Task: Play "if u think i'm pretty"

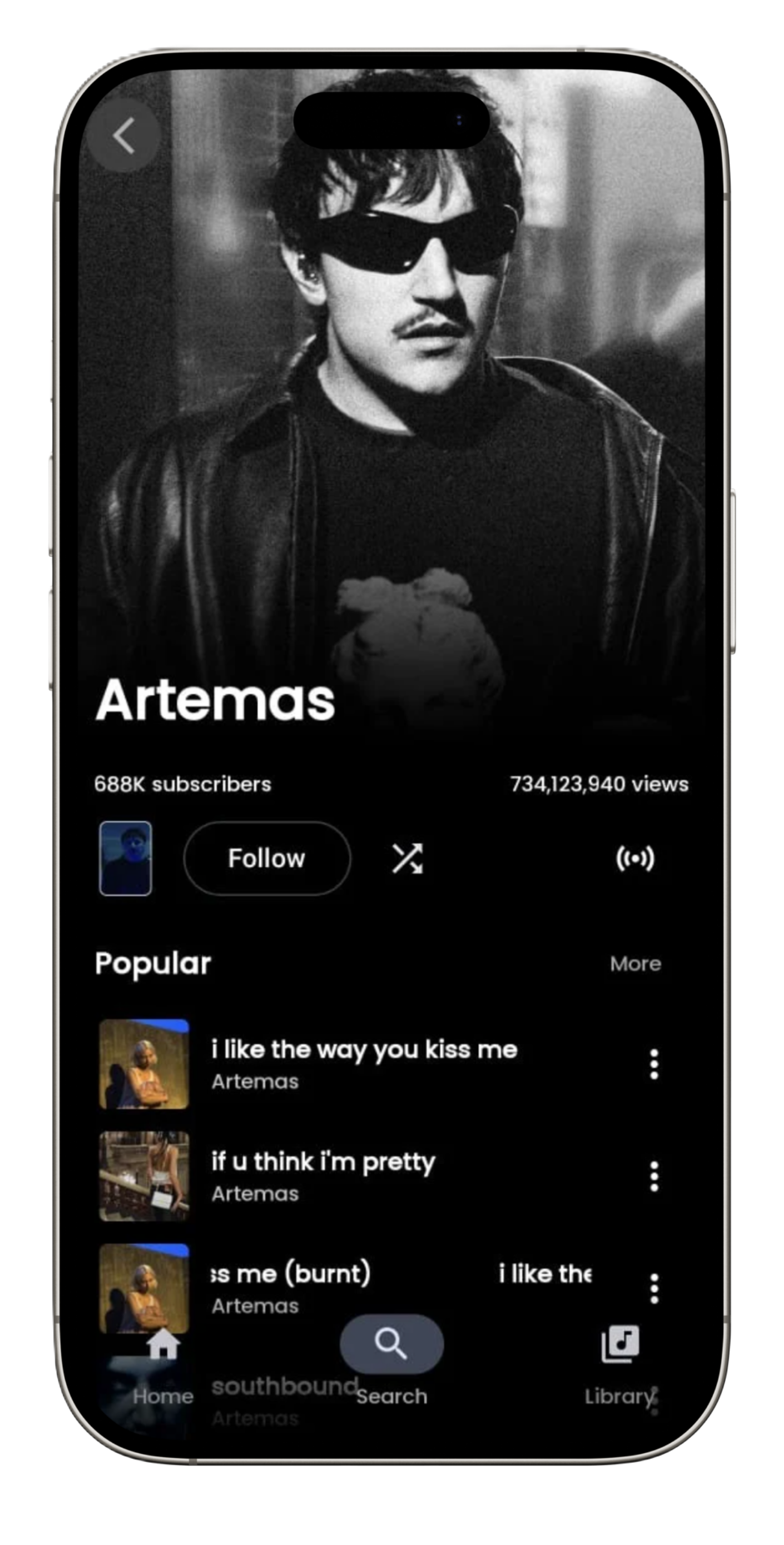Action: [x=323, y=1175]
